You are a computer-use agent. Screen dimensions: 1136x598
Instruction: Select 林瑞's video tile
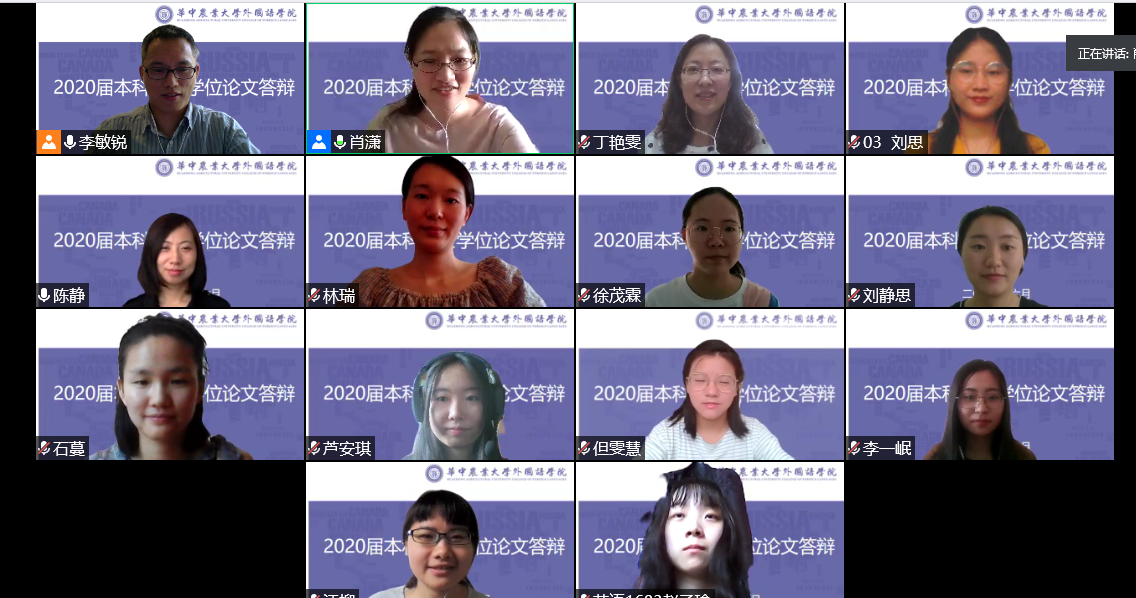pos(440,232)
